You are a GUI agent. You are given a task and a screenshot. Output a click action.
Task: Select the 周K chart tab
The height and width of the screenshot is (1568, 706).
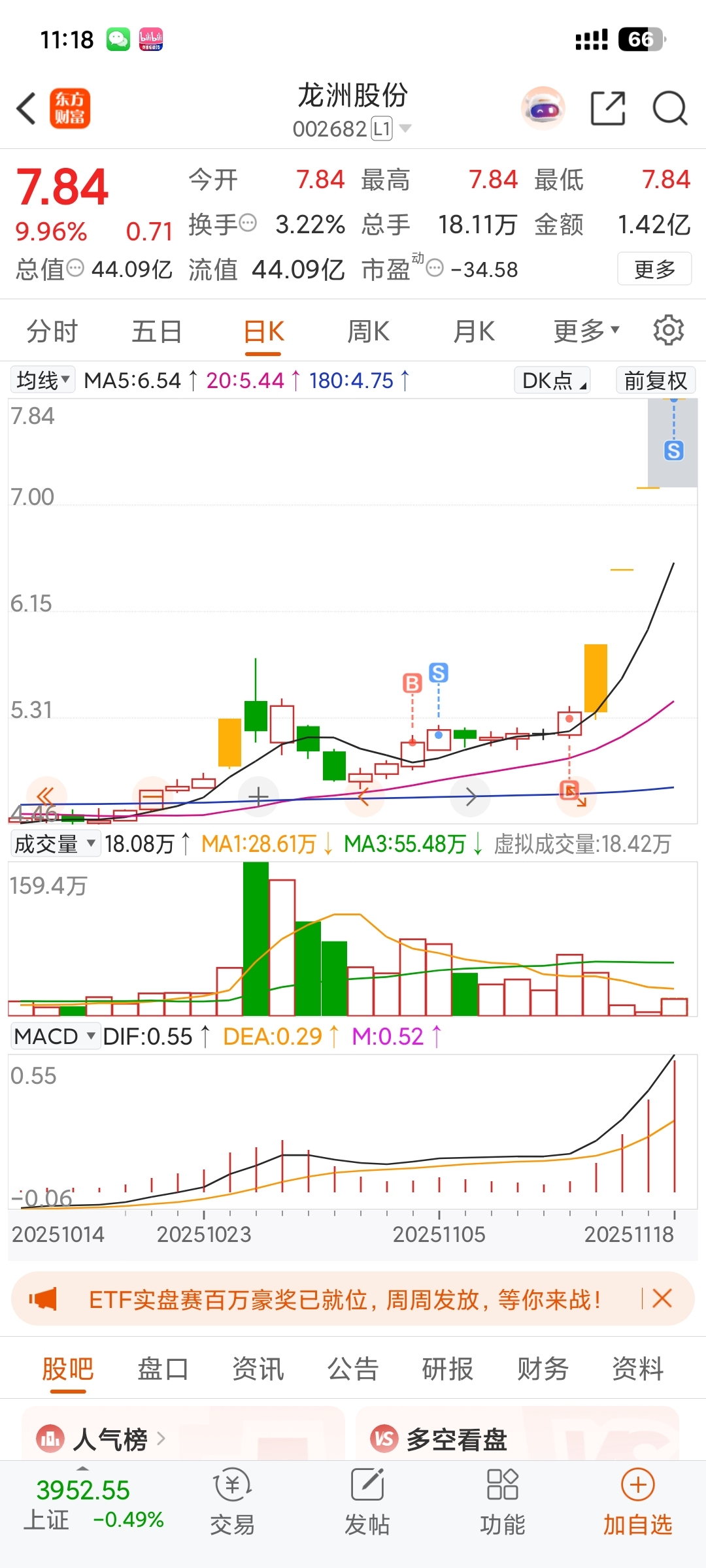point(368,331)
